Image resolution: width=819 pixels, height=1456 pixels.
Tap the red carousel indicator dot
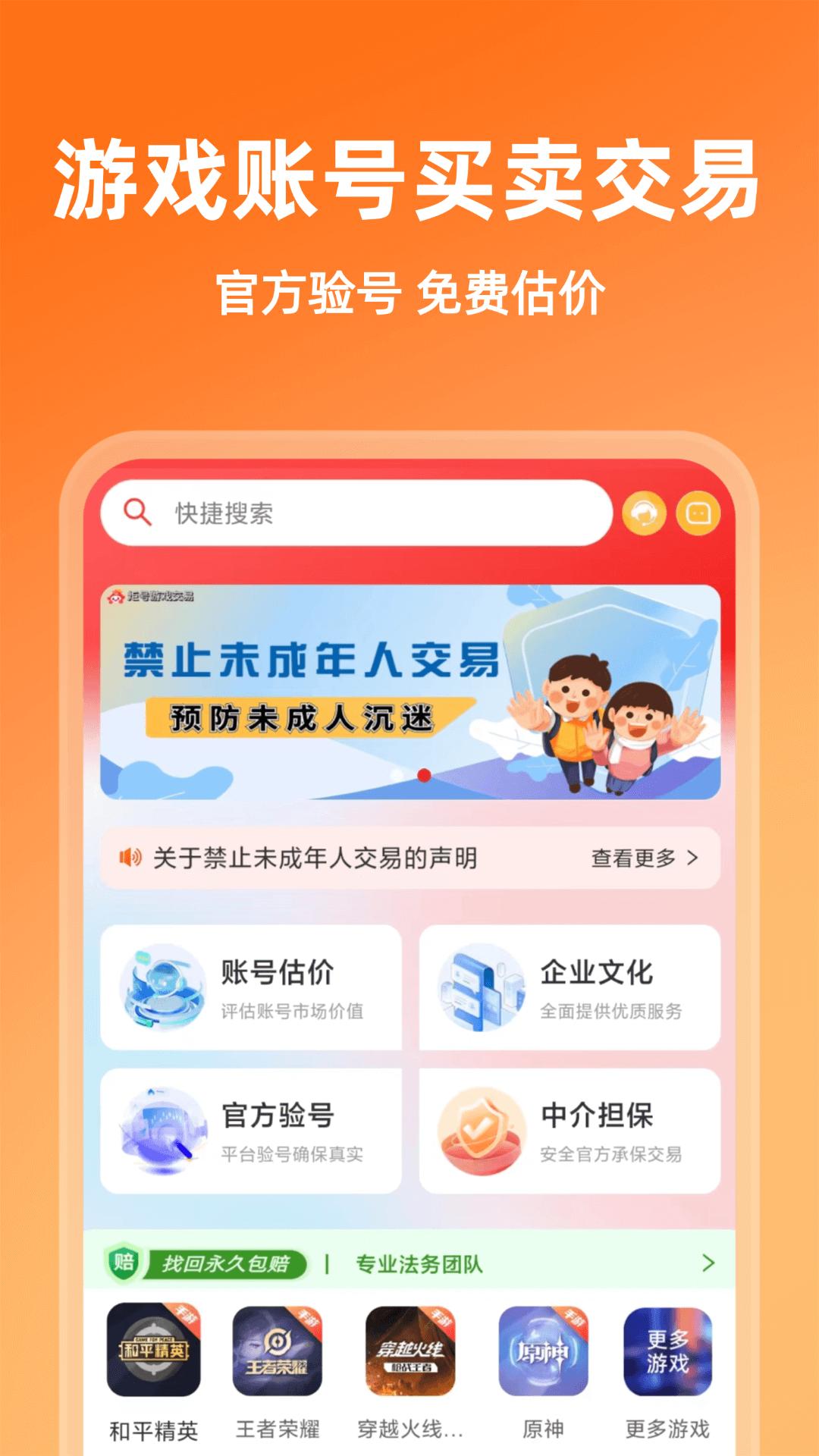pos(424,775)
